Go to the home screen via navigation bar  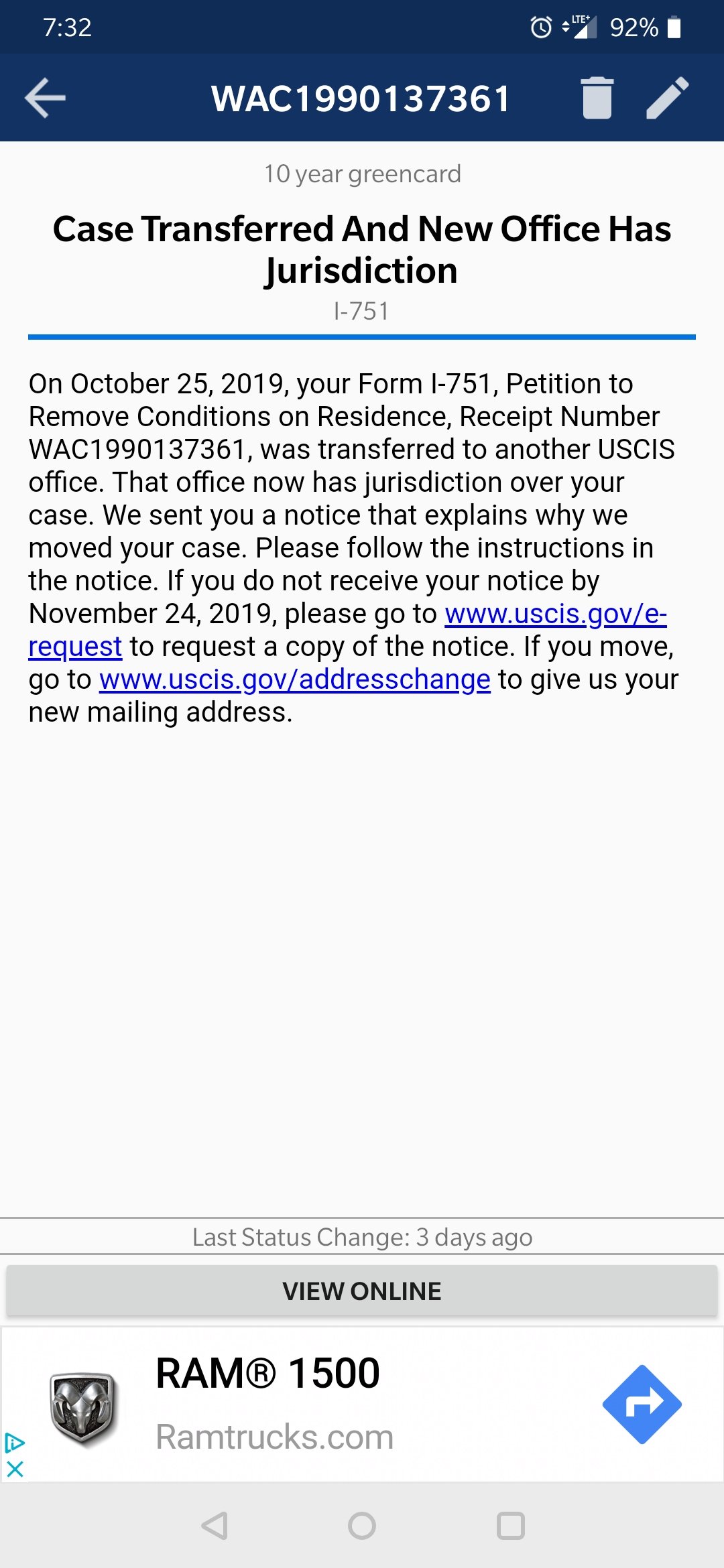(362, 1526)
